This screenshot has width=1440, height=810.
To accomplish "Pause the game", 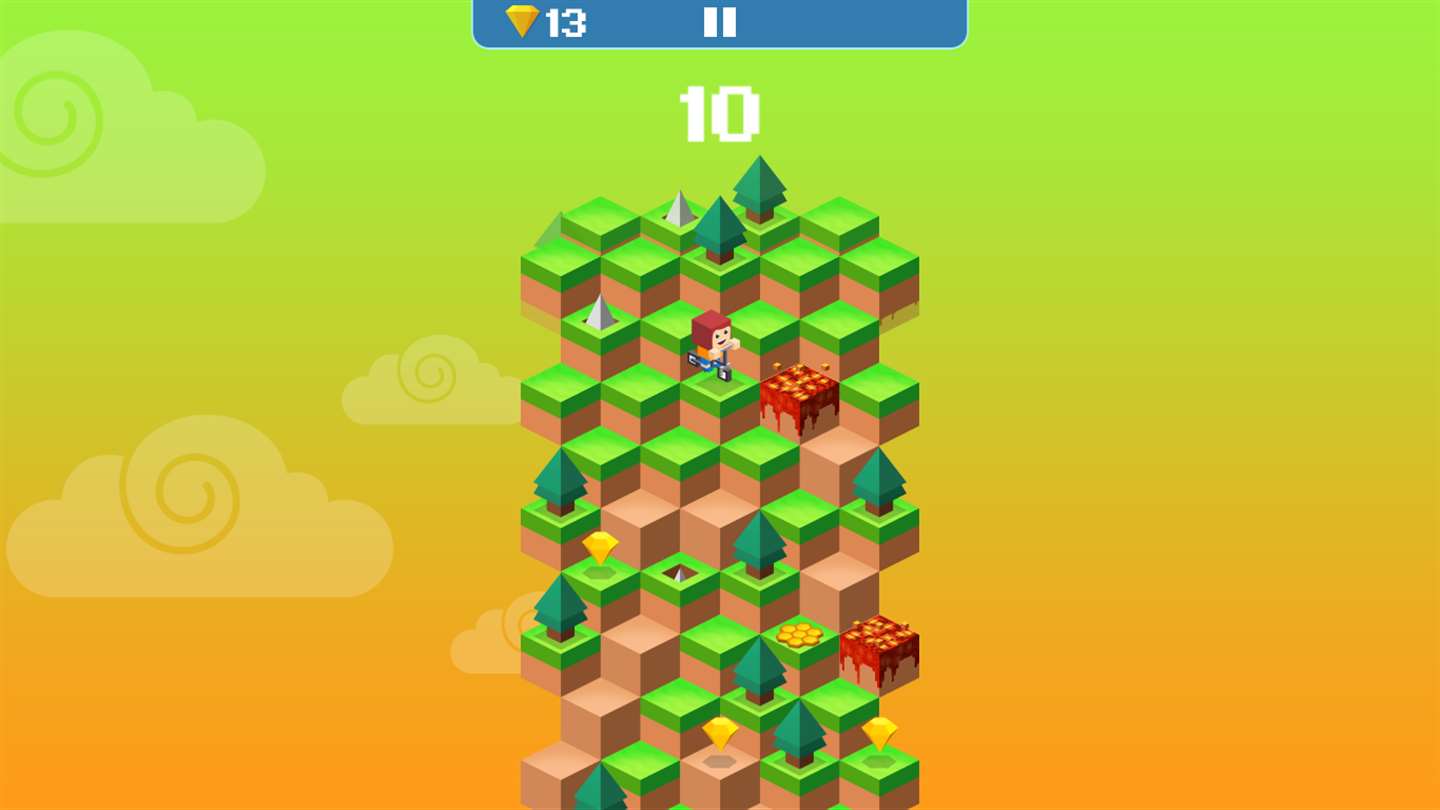I will (x=719, y=22).
